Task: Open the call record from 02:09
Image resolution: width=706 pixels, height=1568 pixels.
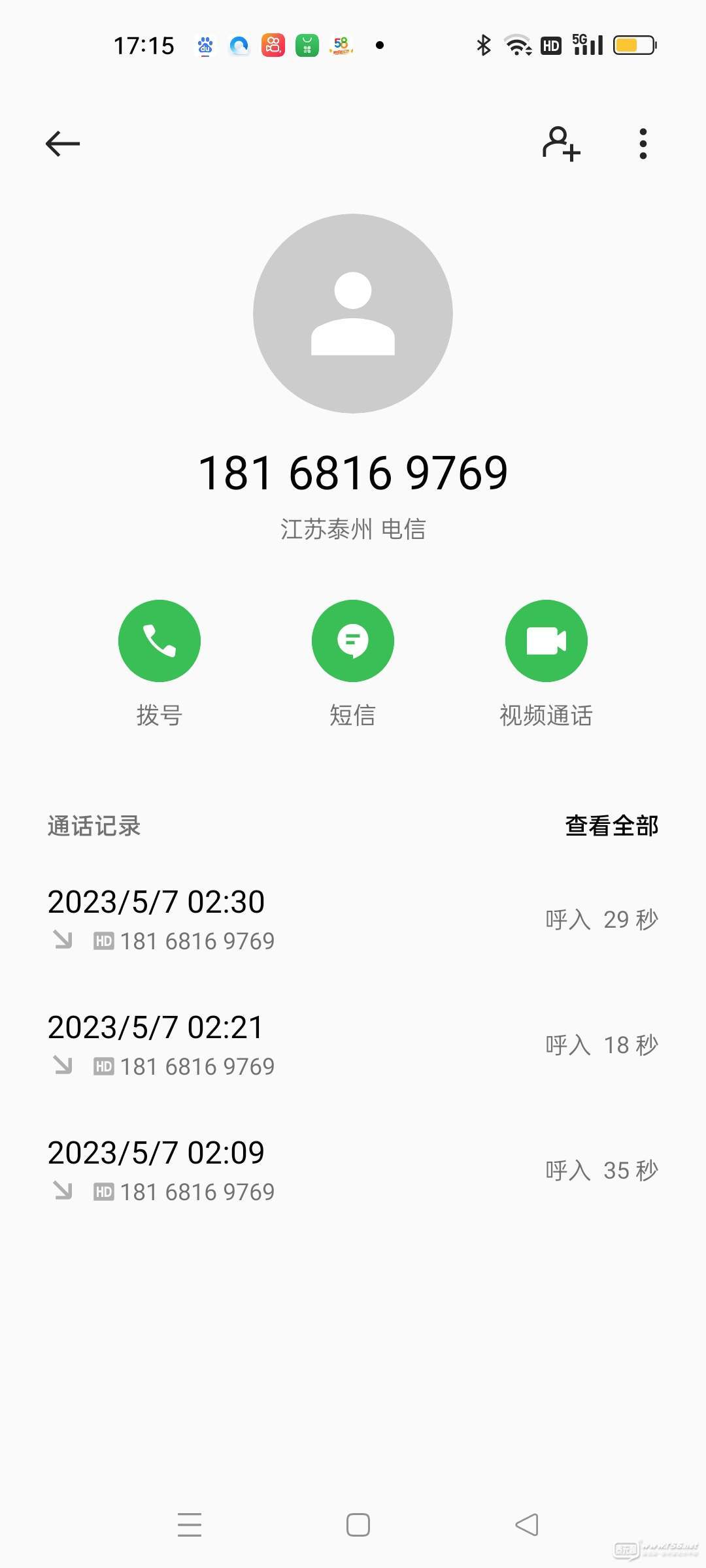Action: point(353,1171)
